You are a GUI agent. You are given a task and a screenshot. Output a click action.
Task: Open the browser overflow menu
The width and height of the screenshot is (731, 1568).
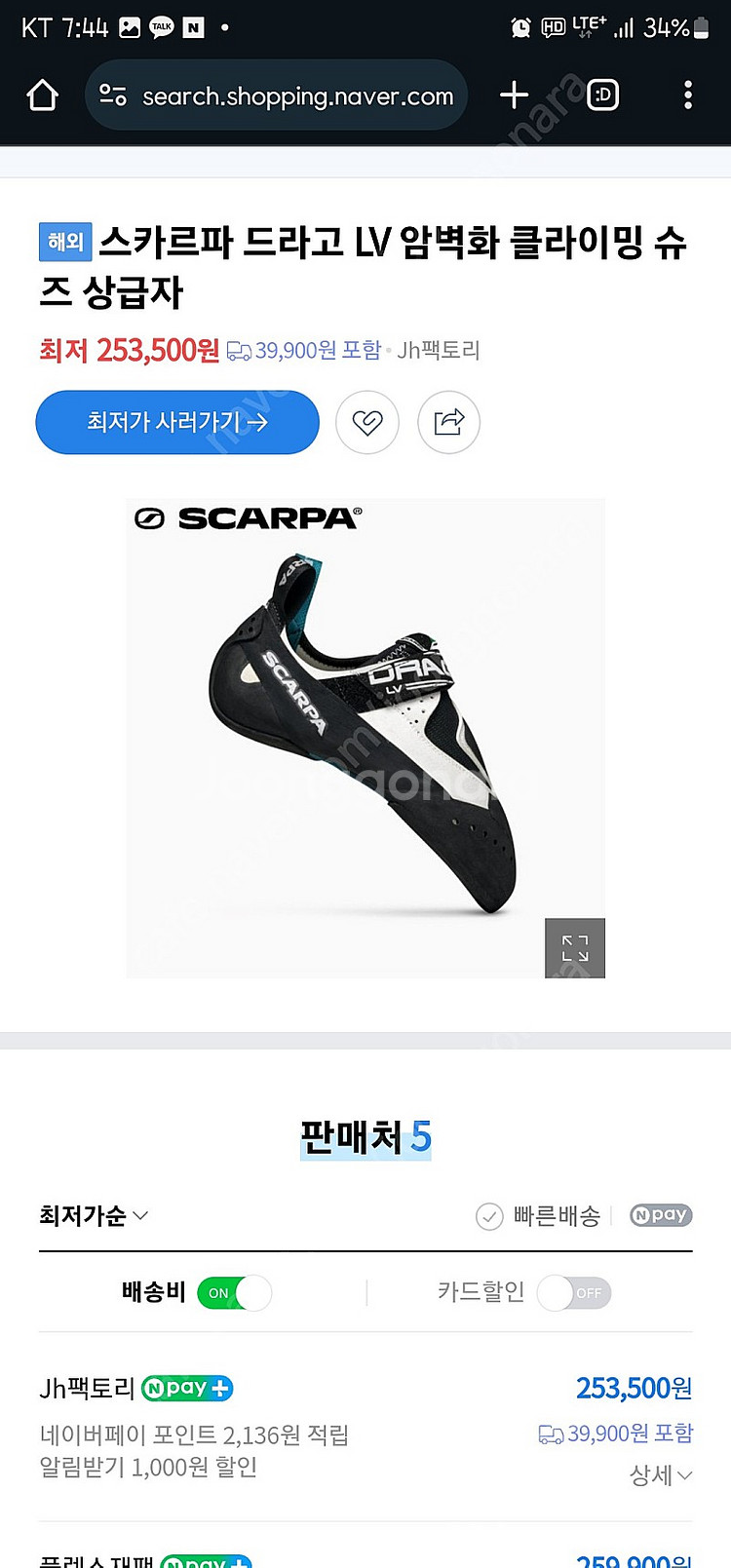[688, 95]
